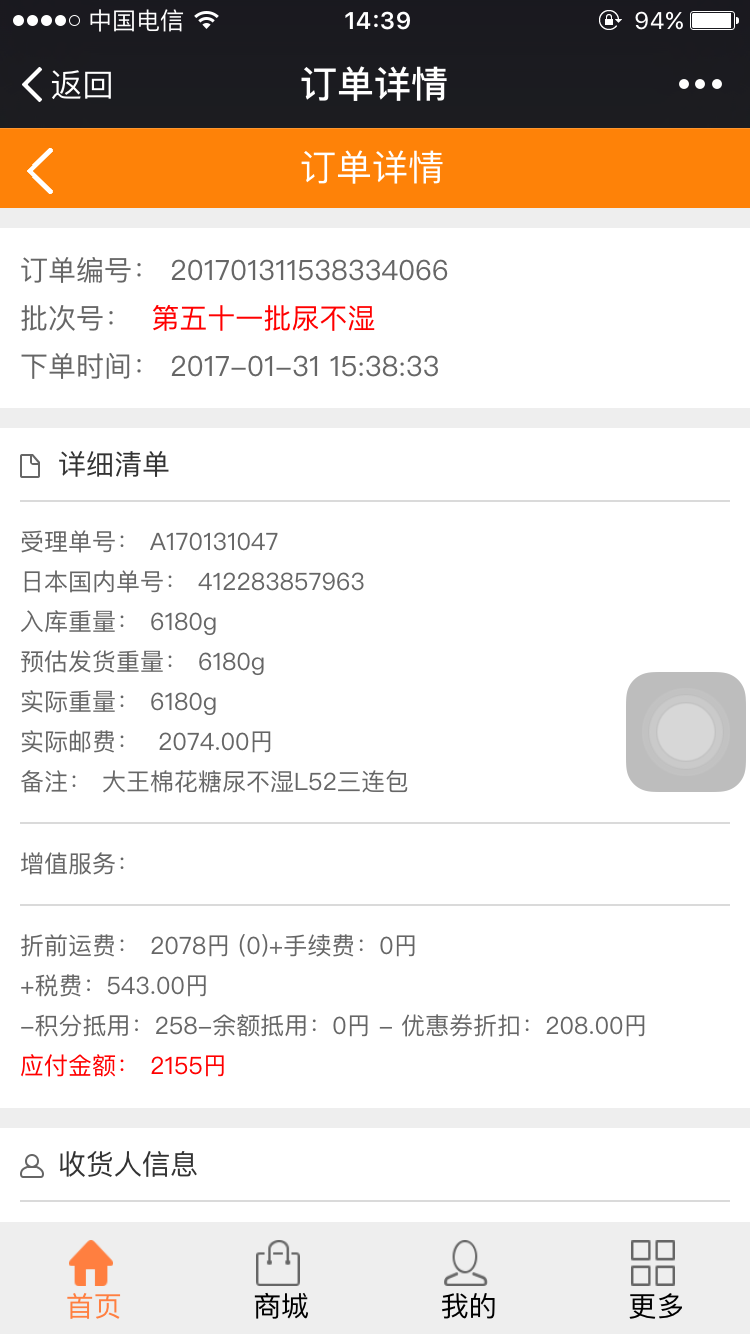This screenshot has height=1334, width=750.
Task: Tap the floating AssistiveTouch button
Action: pos(686,732)
